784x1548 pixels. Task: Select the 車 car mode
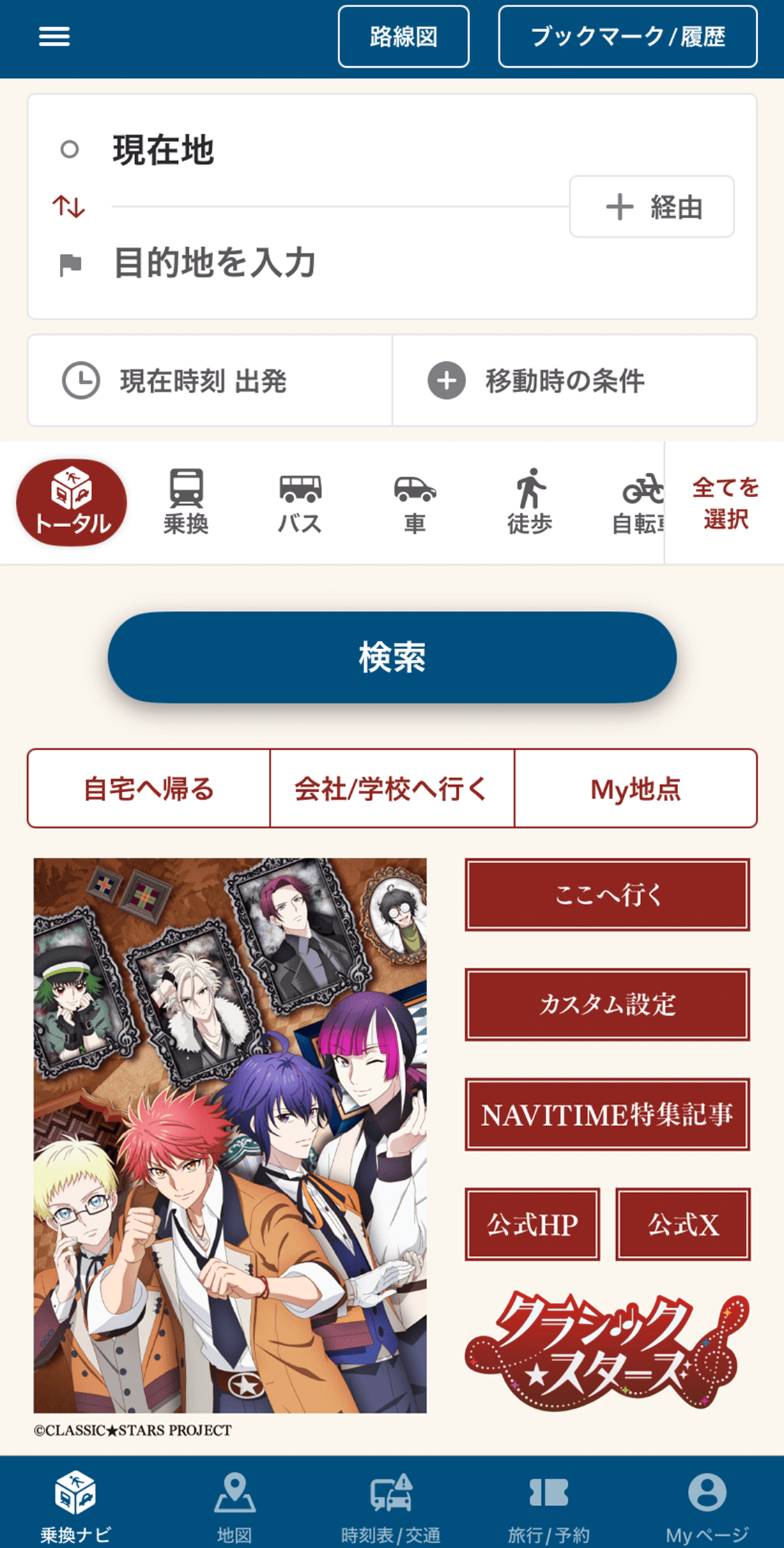pos(415,502)
